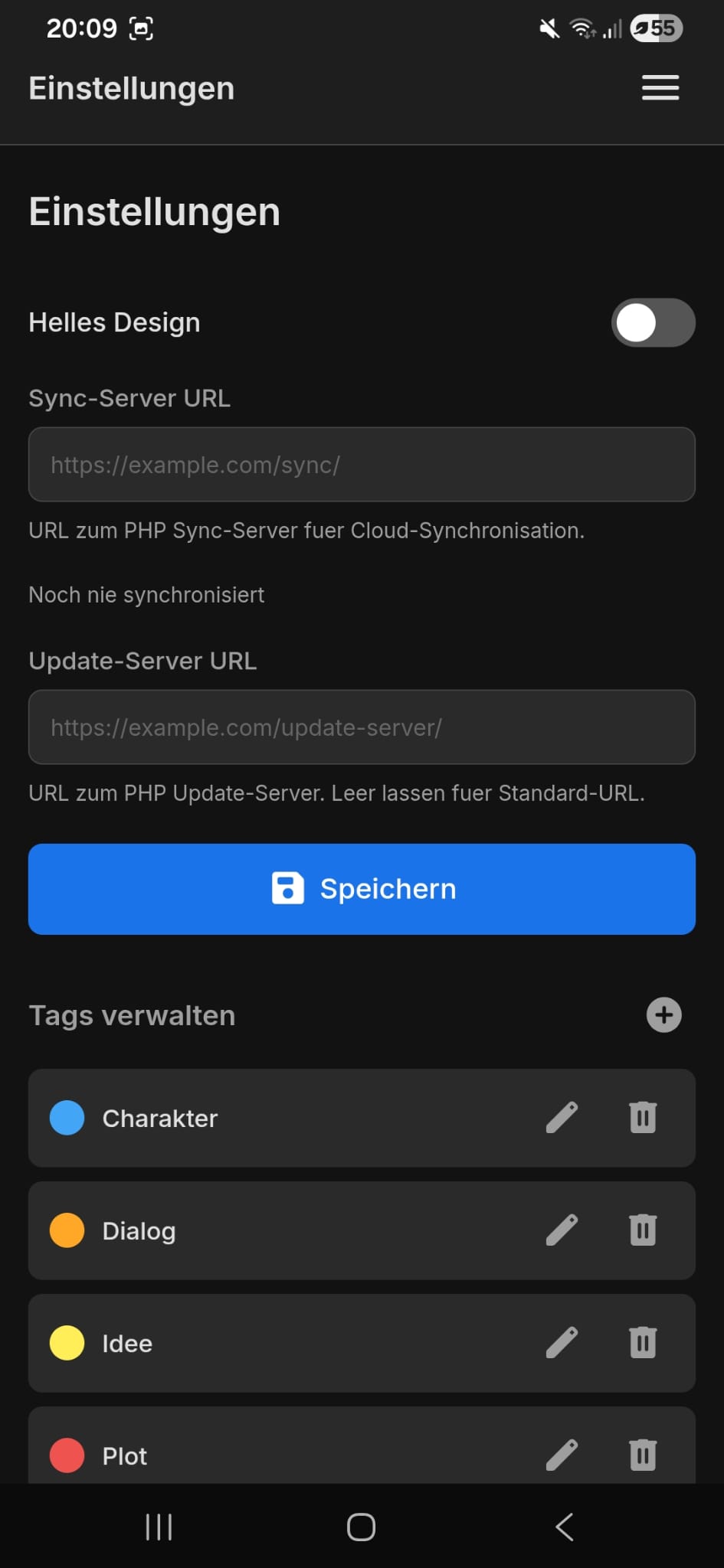Edit the Plot tag
724x1568 pixels.
click(x=562, y=1455)
